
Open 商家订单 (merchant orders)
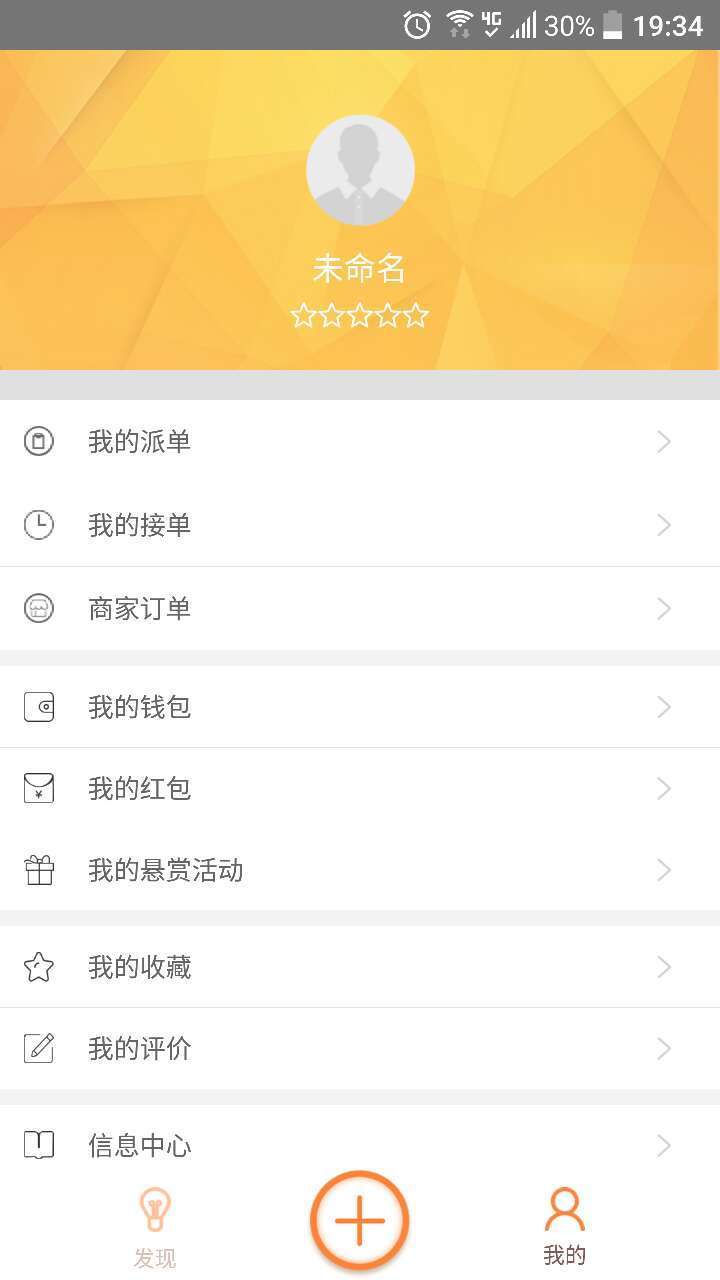pos(360,609)
